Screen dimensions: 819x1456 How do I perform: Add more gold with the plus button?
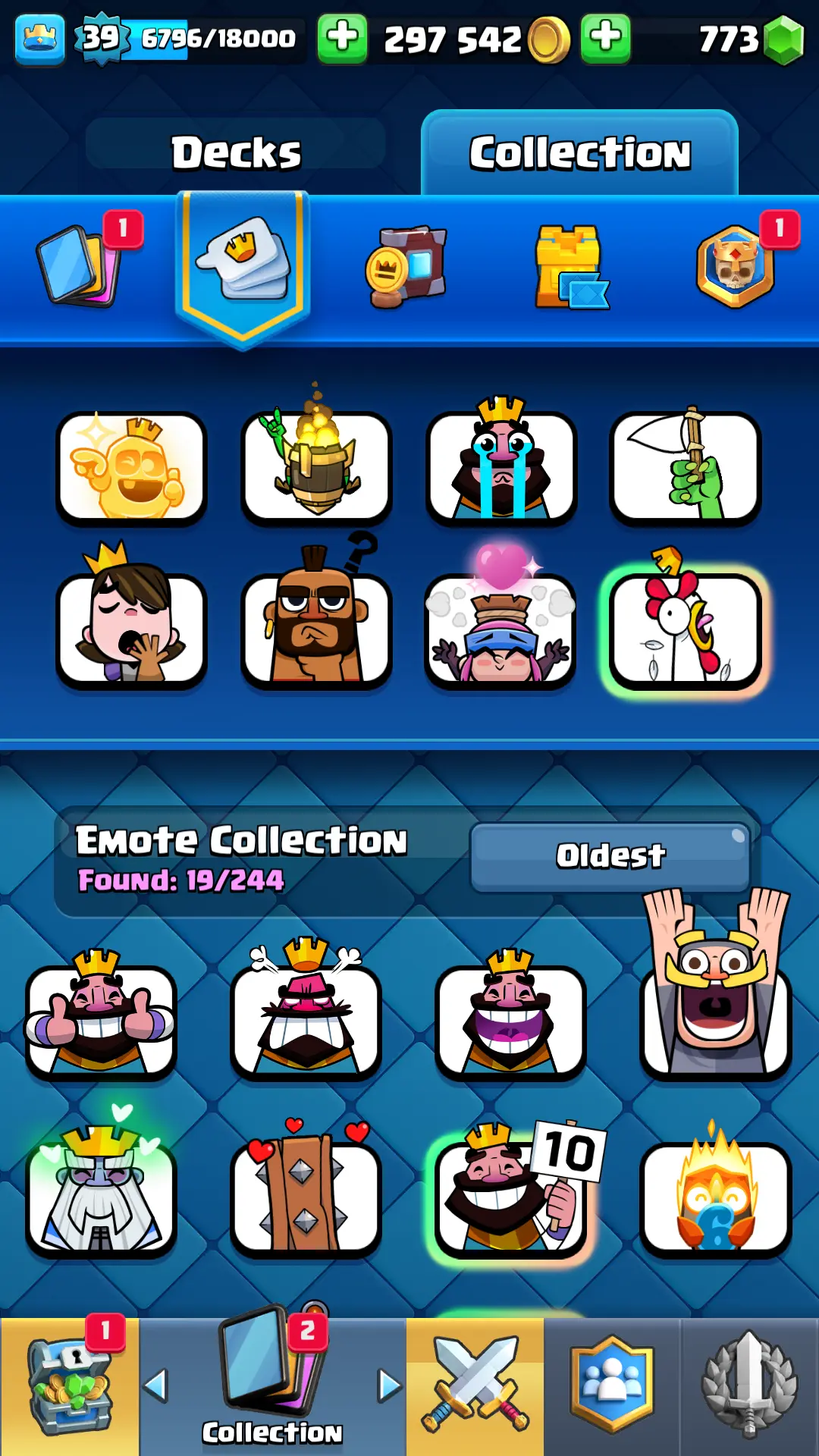tap(342, 38)
